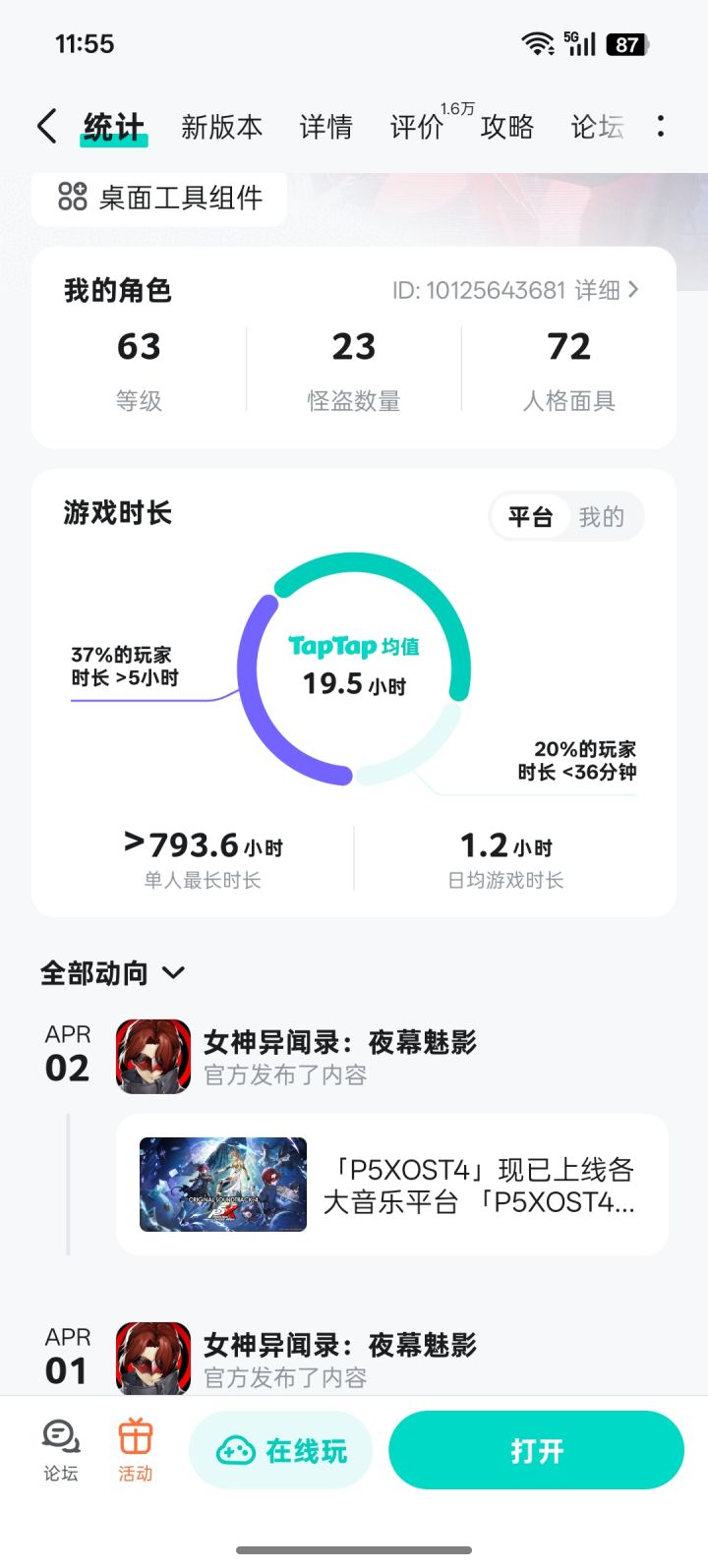Open the 攻略 guides tab

click(x=507, y=129)
